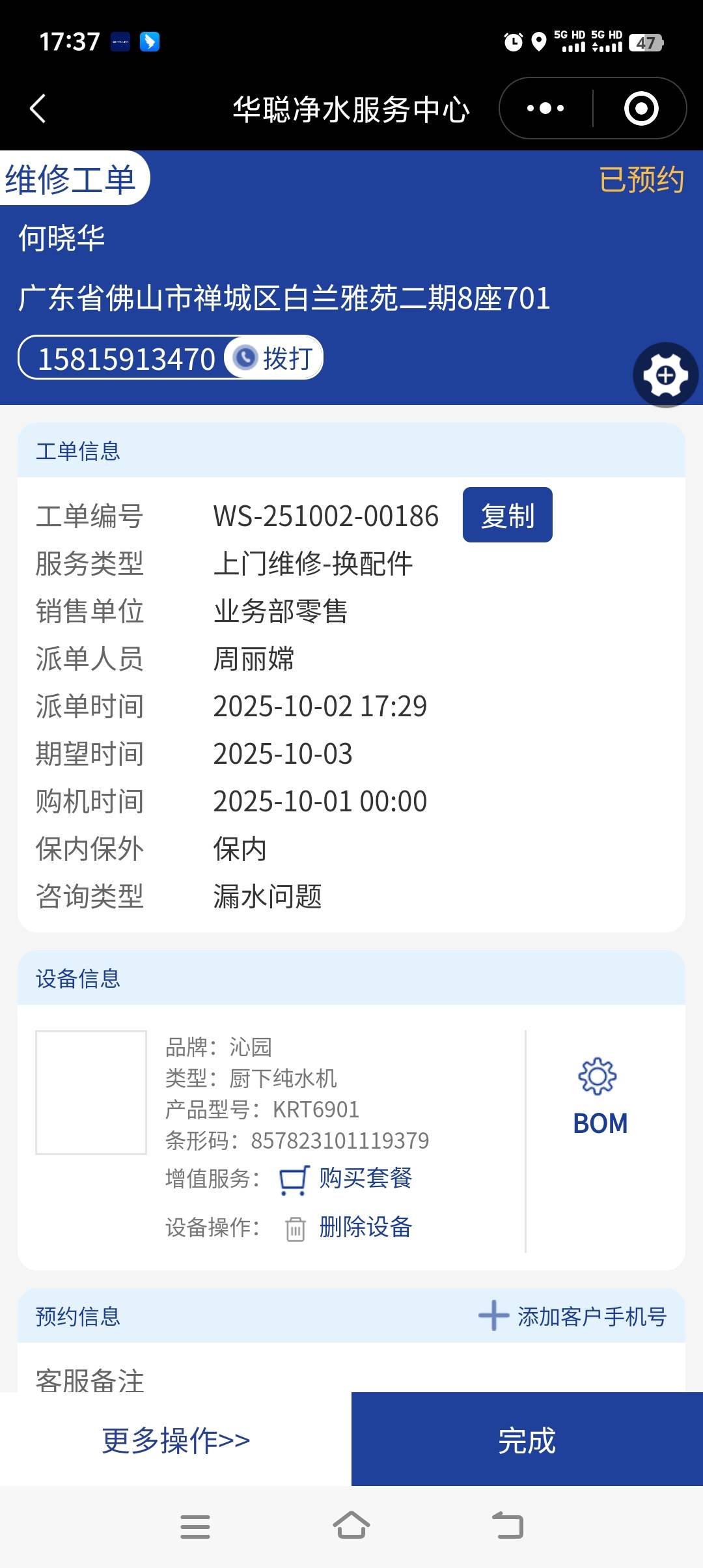
Task: Open the BOM for the device
Action: (x=600, y=1098)
